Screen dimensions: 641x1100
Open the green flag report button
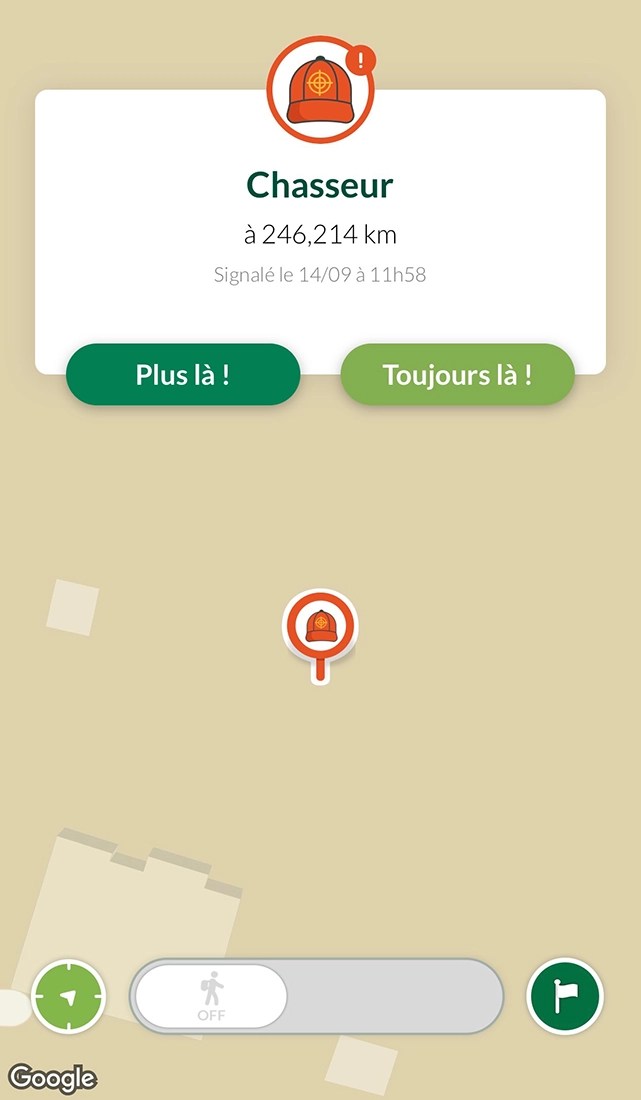coord(565,996)
